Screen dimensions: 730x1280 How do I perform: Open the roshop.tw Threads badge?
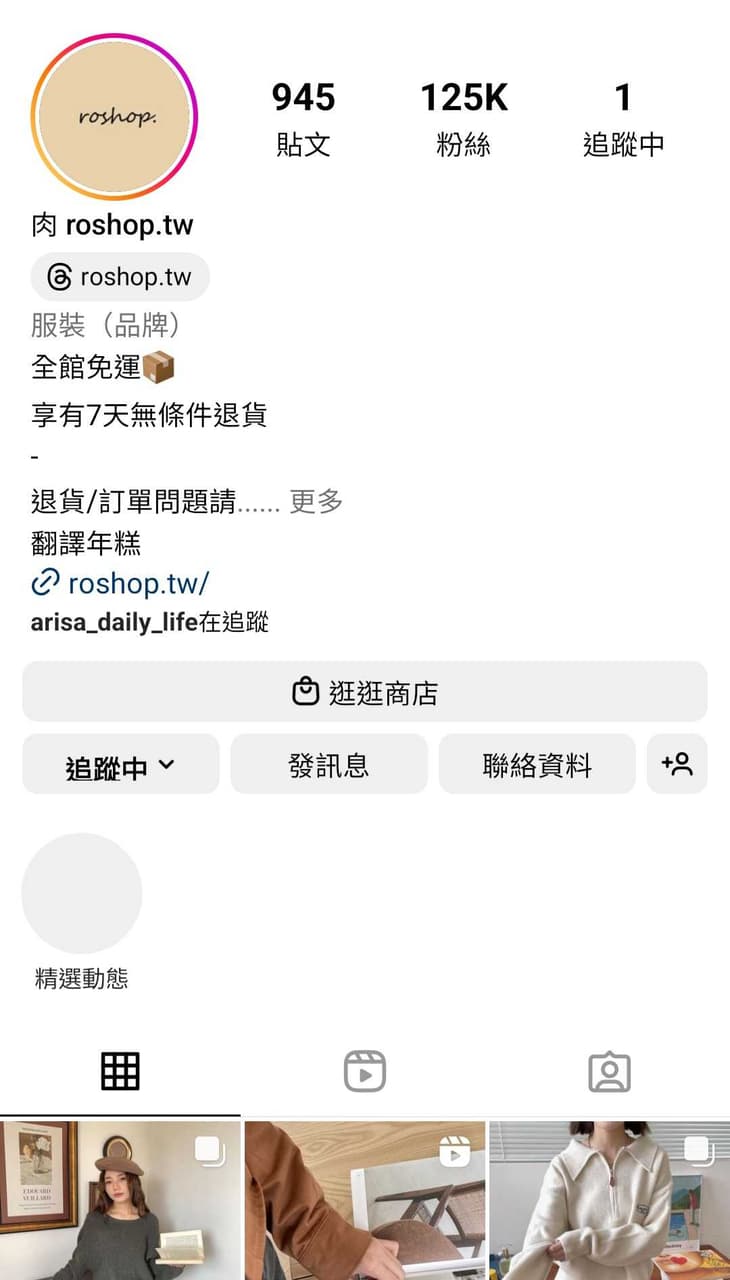pos(120,277)
